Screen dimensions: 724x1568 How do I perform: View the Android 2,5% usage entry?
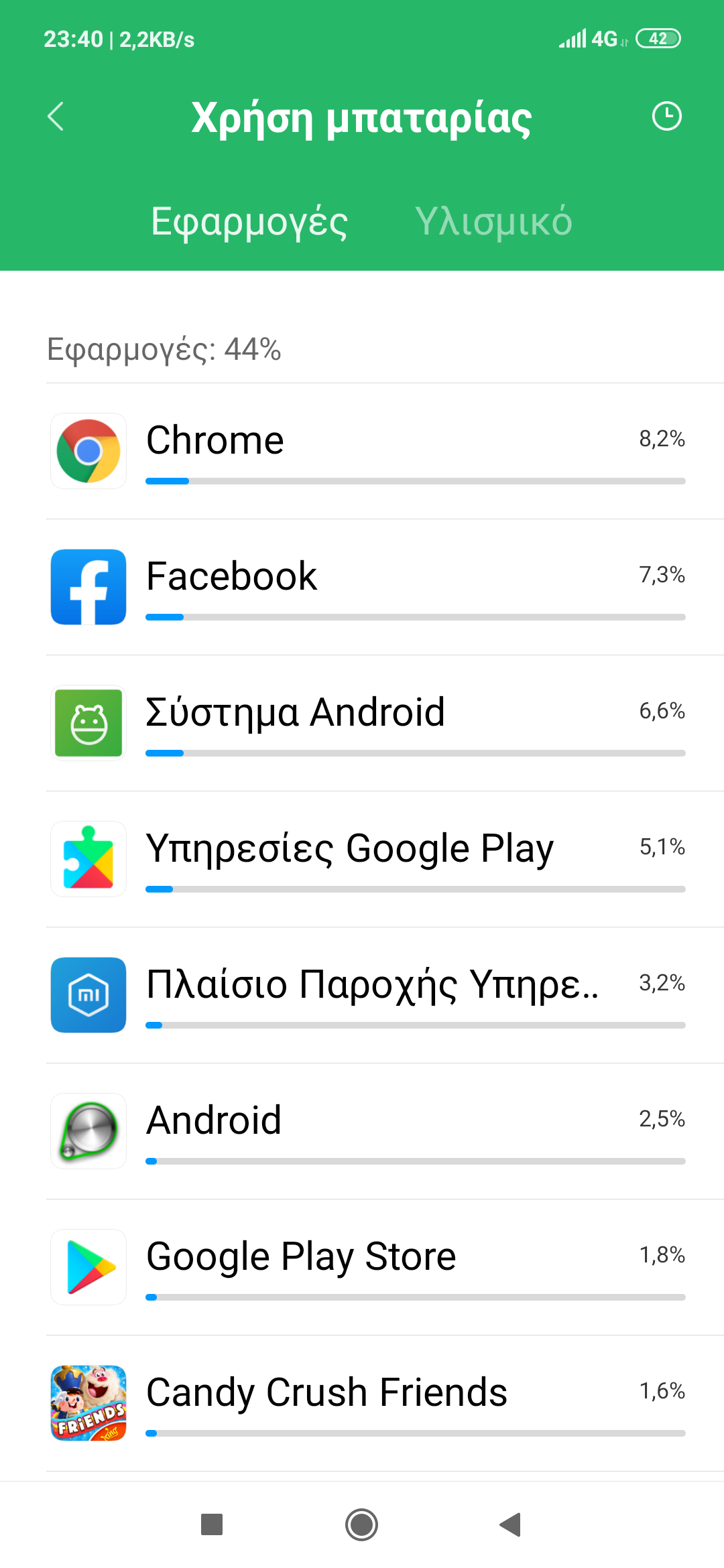(x=367, y=1131)
